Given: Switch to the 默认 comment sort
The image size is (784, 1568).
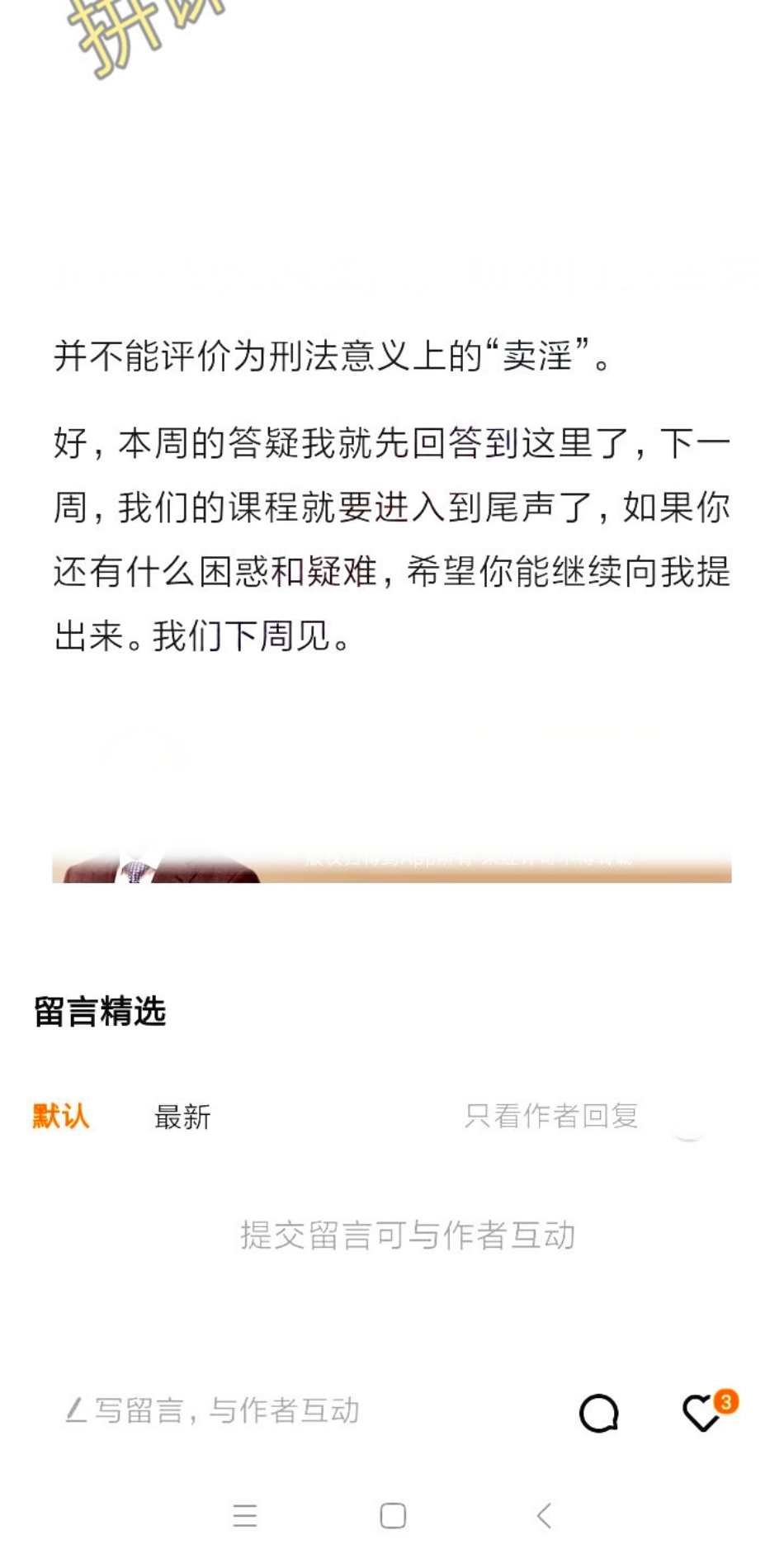Looking at the screenshot, I should pyautogui.click(x=60, y=1117).
